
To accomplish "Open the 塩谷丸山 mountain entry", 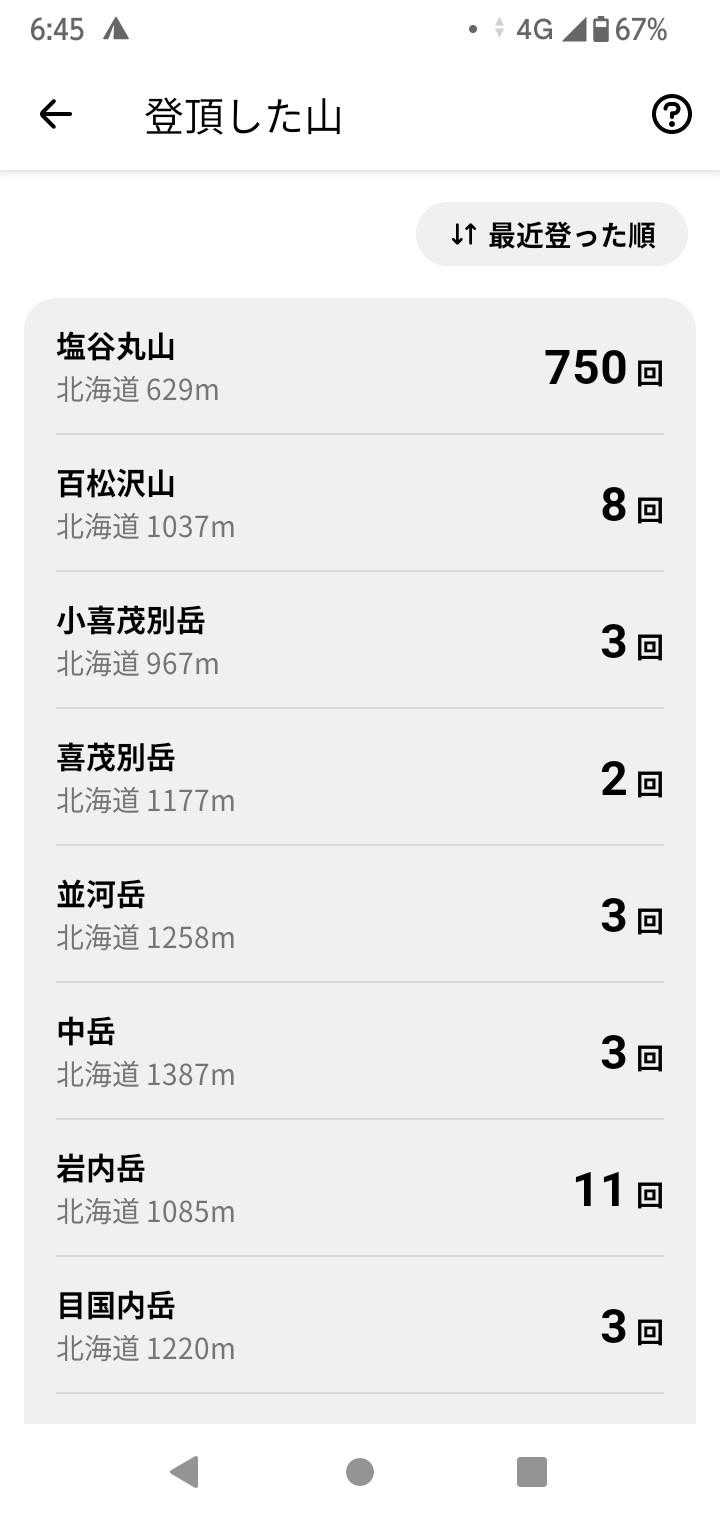I will click(x=360, y=367).
